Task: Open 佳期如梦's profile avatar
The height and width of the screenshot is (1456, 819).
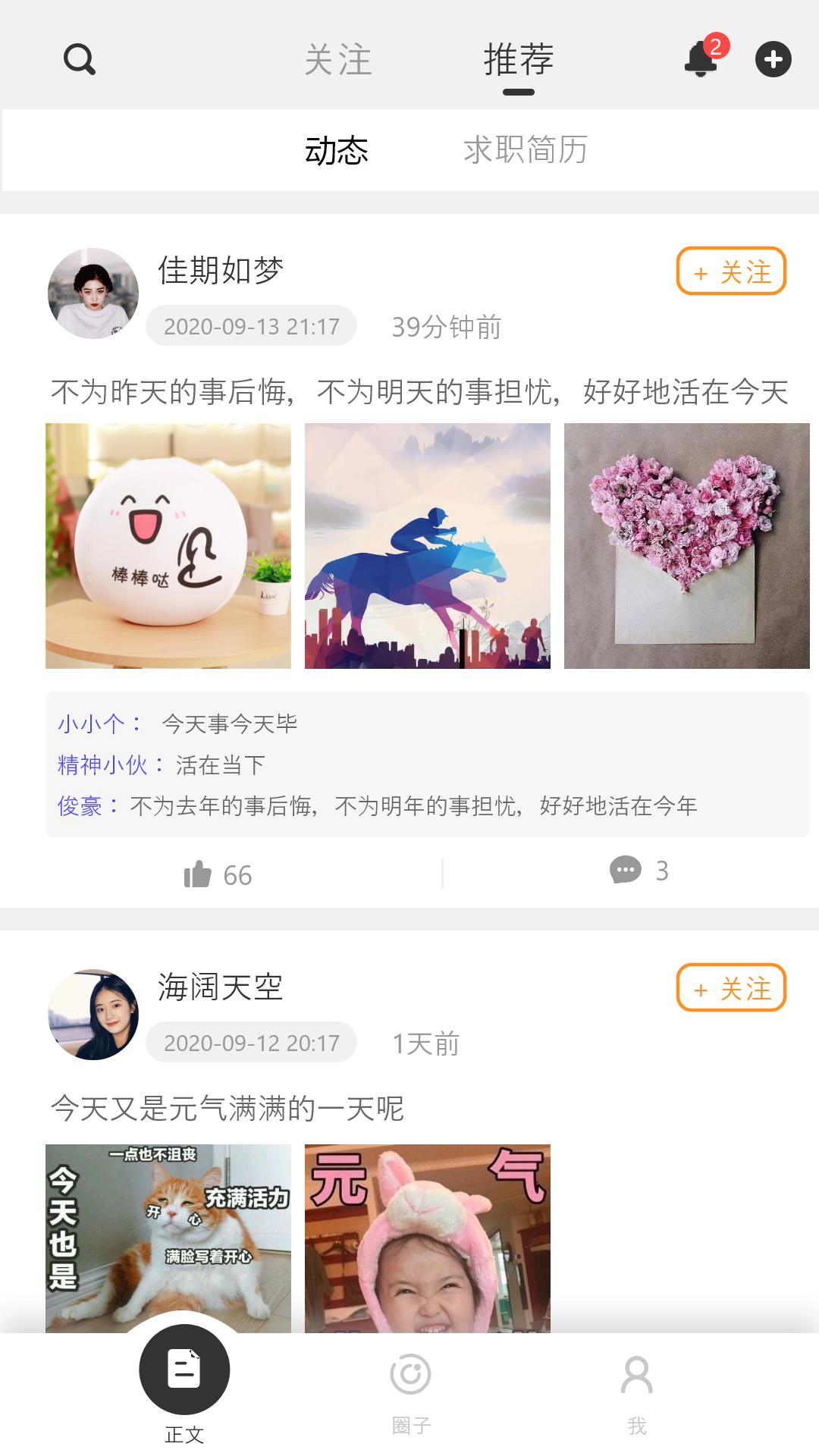Action: [x=93, y=293]
